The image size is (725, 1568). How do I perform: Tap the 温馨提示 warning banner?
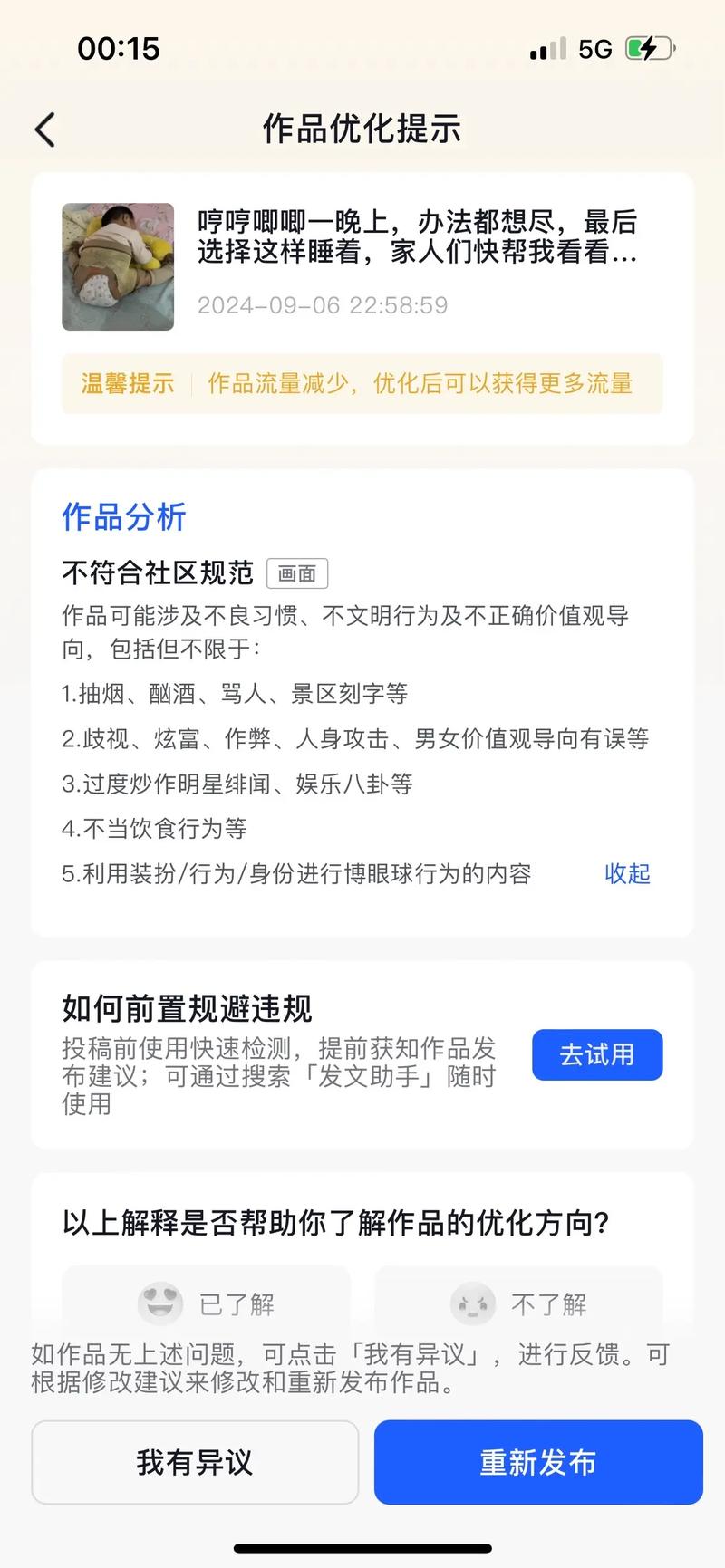coord(127,384)
